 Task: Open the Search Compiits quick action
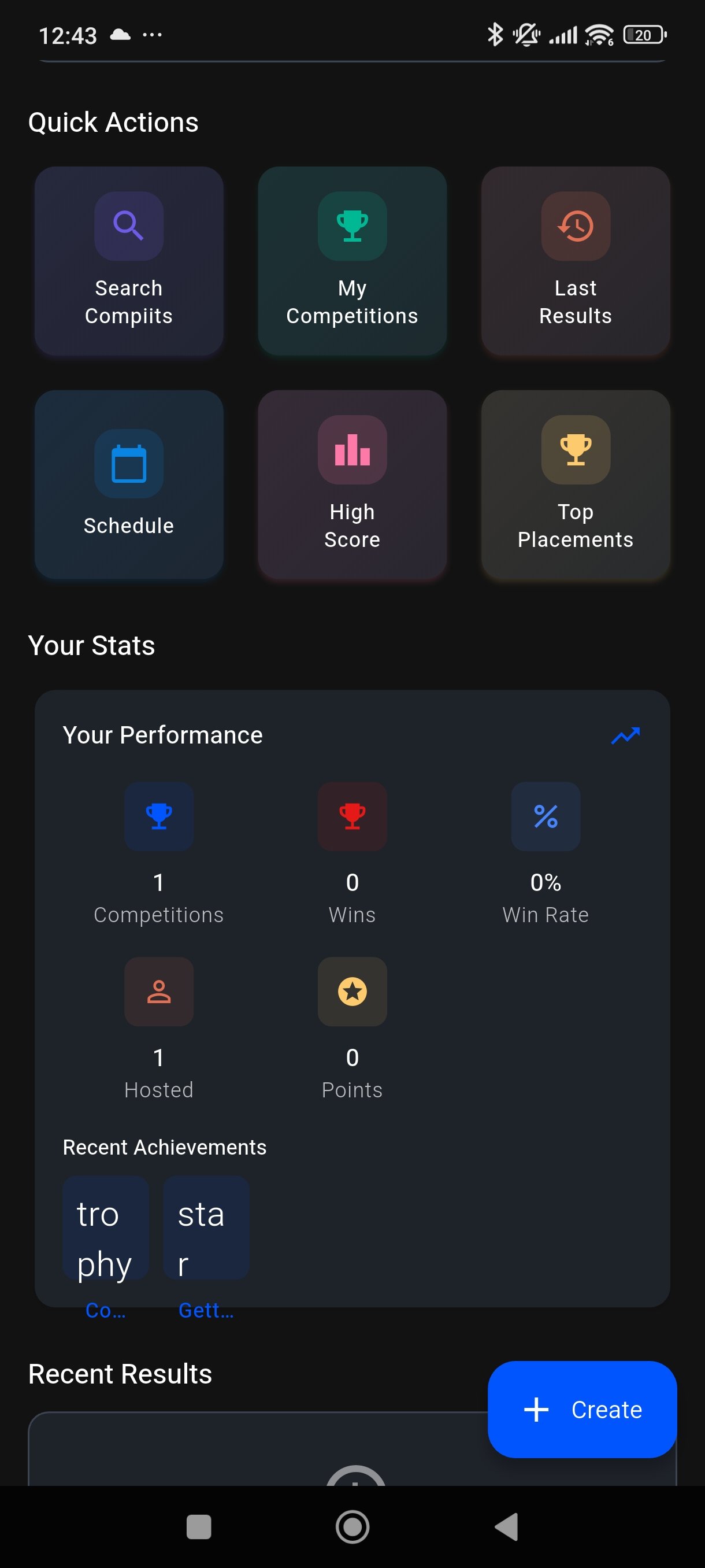tap(128, 261)
